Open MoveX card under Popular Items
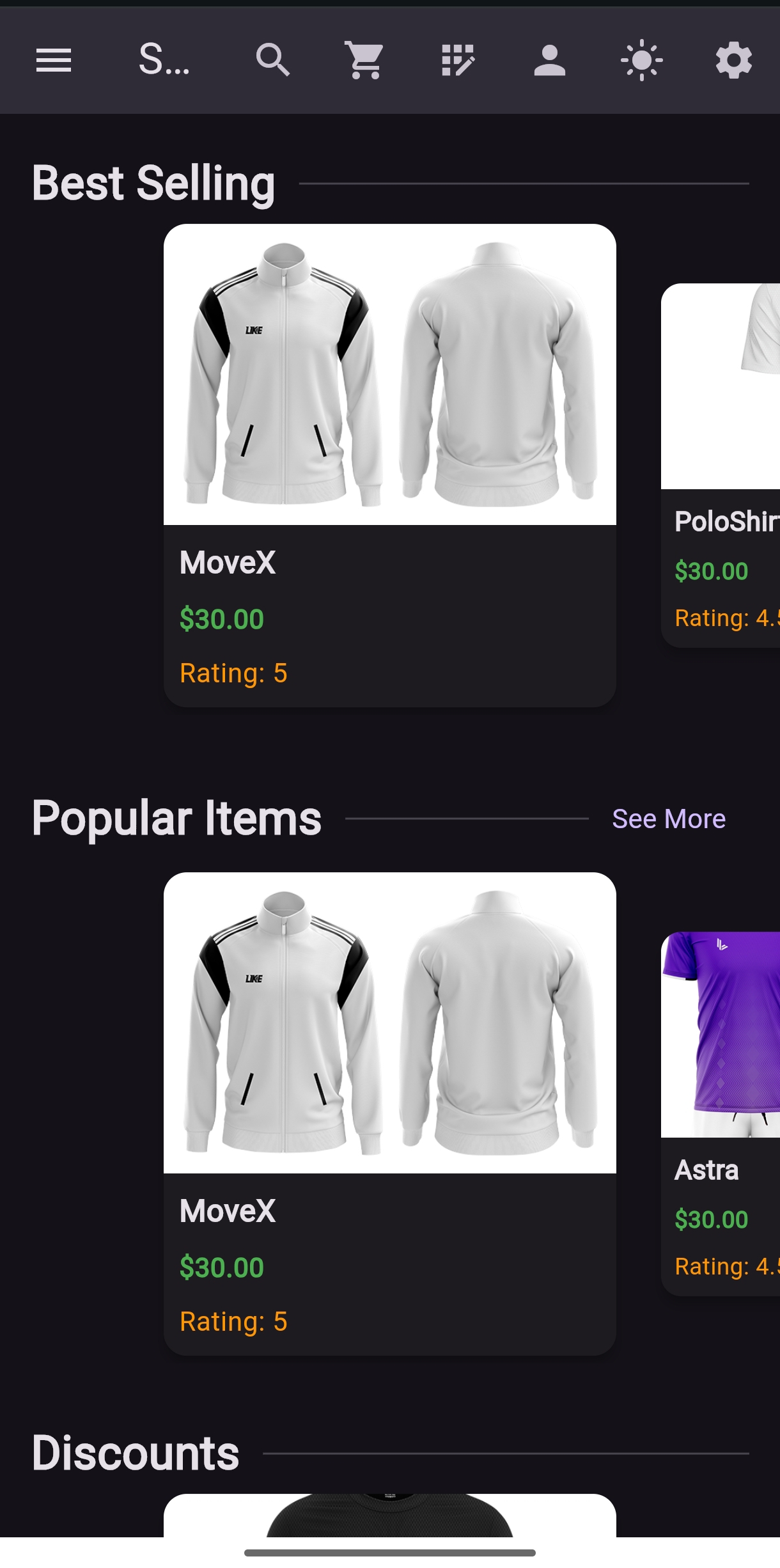This screenshot has width=780, height=1568. (389, 1113)
